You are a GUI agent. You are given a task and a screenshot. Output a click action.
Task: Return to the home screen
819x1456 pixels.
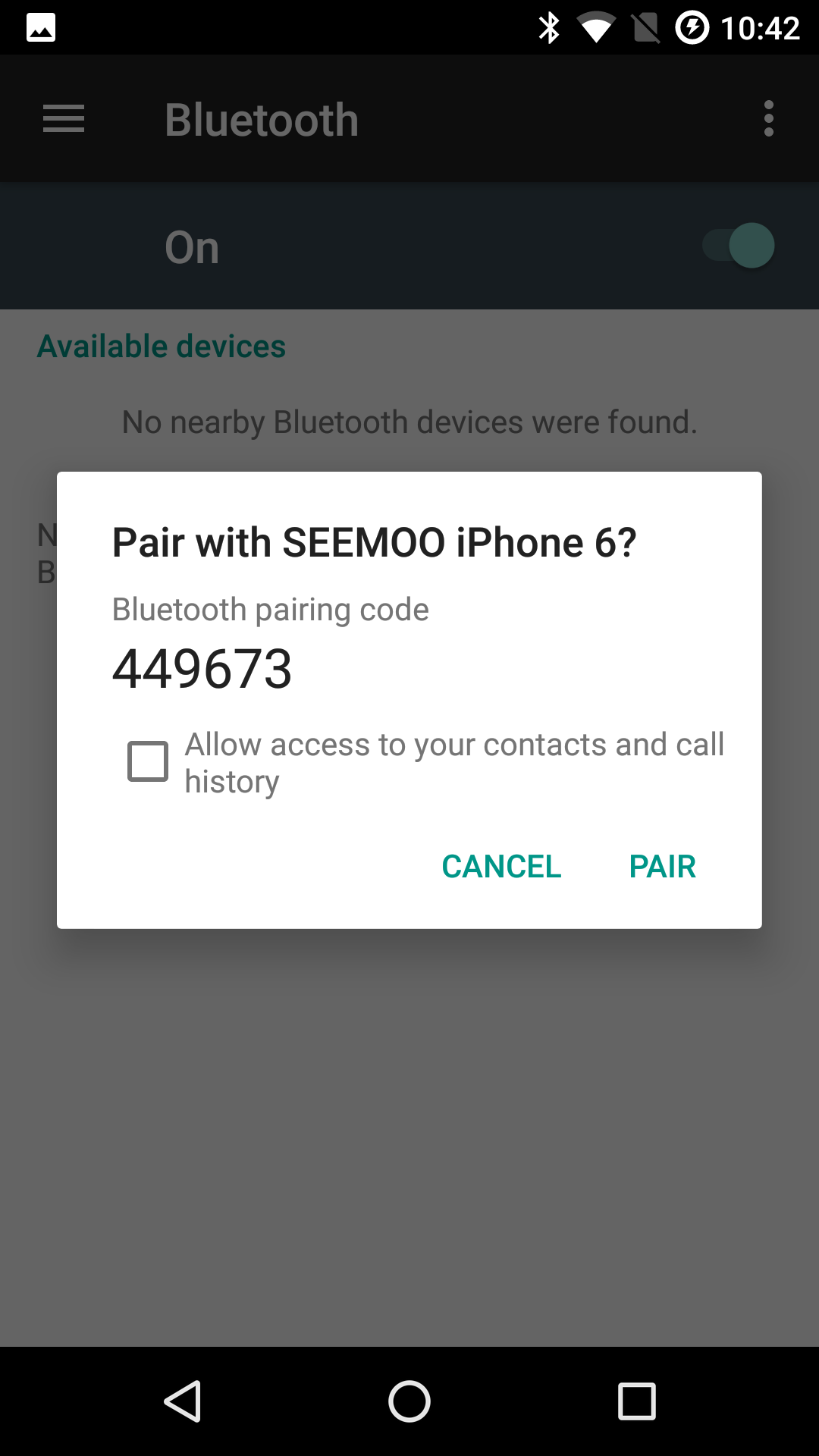point(409,1401)
